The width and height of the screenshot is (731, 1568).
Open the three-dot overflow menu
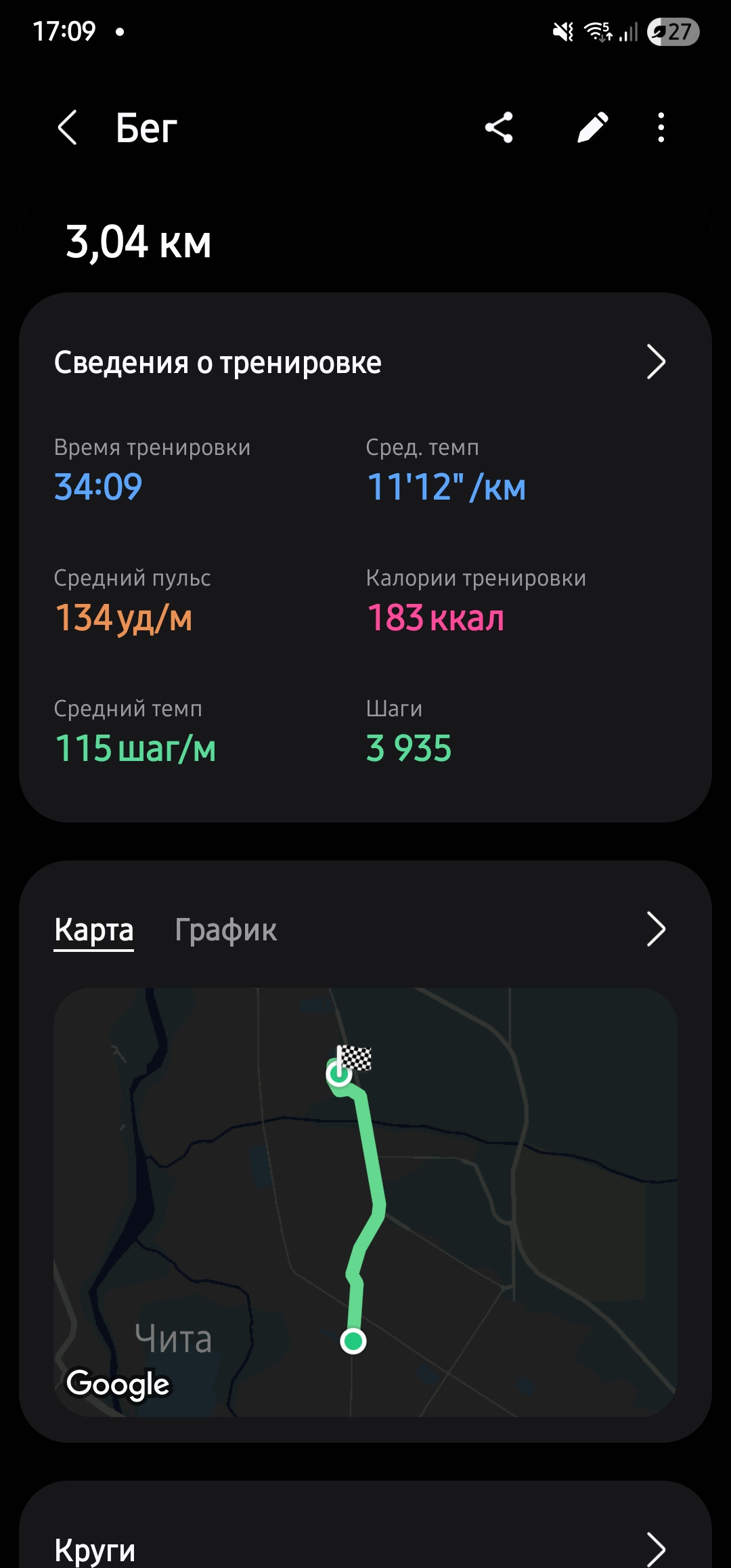pyautogui.click(x=661, y=127)
